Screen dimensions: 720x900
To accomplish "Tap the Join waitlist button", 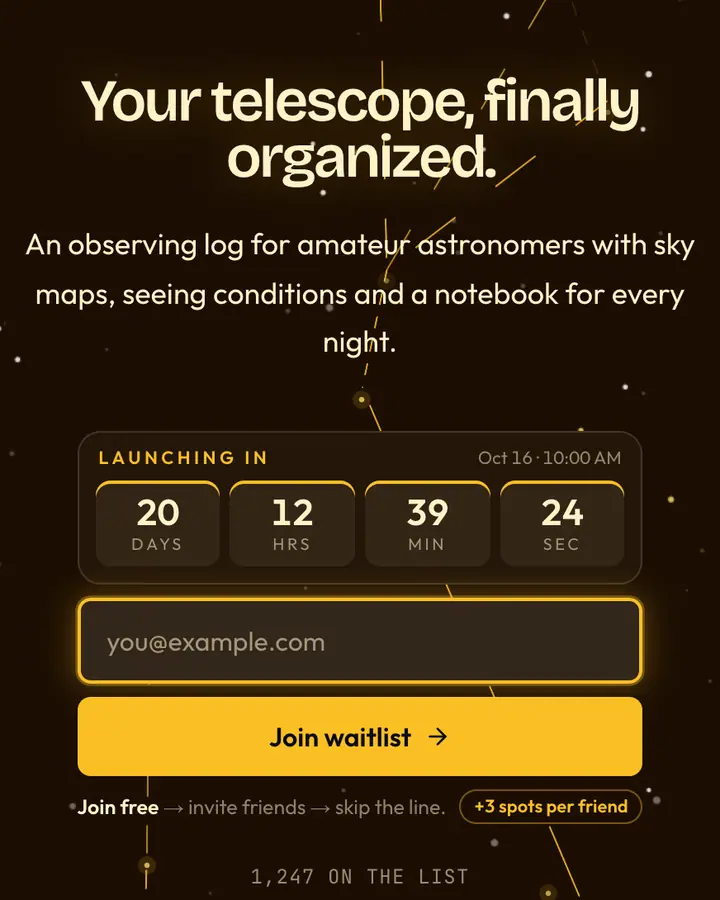I will pyautogui.click(x=360, y=736).
